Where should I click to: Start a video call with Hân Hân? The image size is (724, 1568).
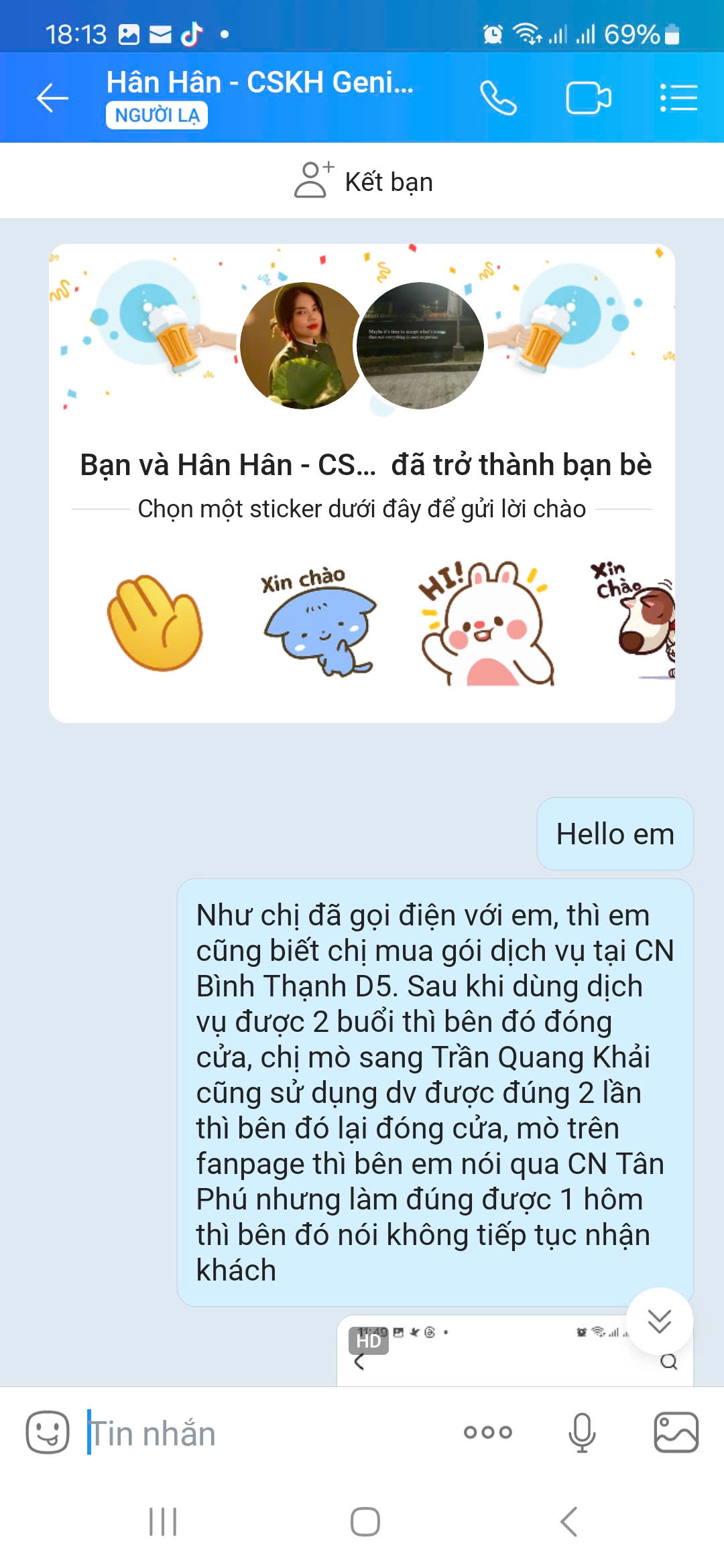[588, 99]
